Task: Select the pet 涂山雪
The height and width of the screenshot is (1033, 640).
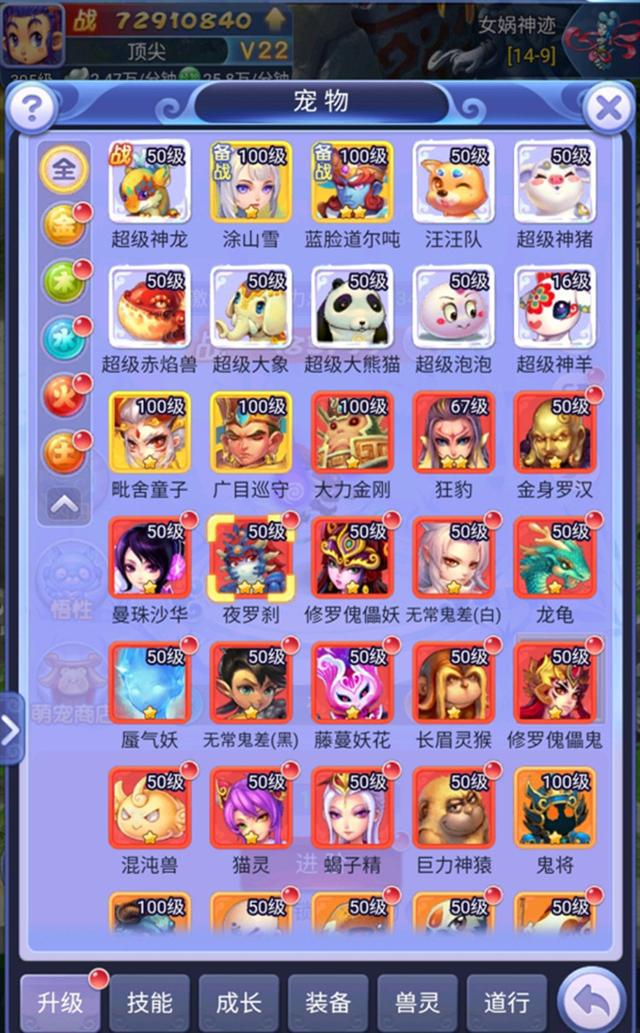Action: pyautogui.click(x=251, y=181)
